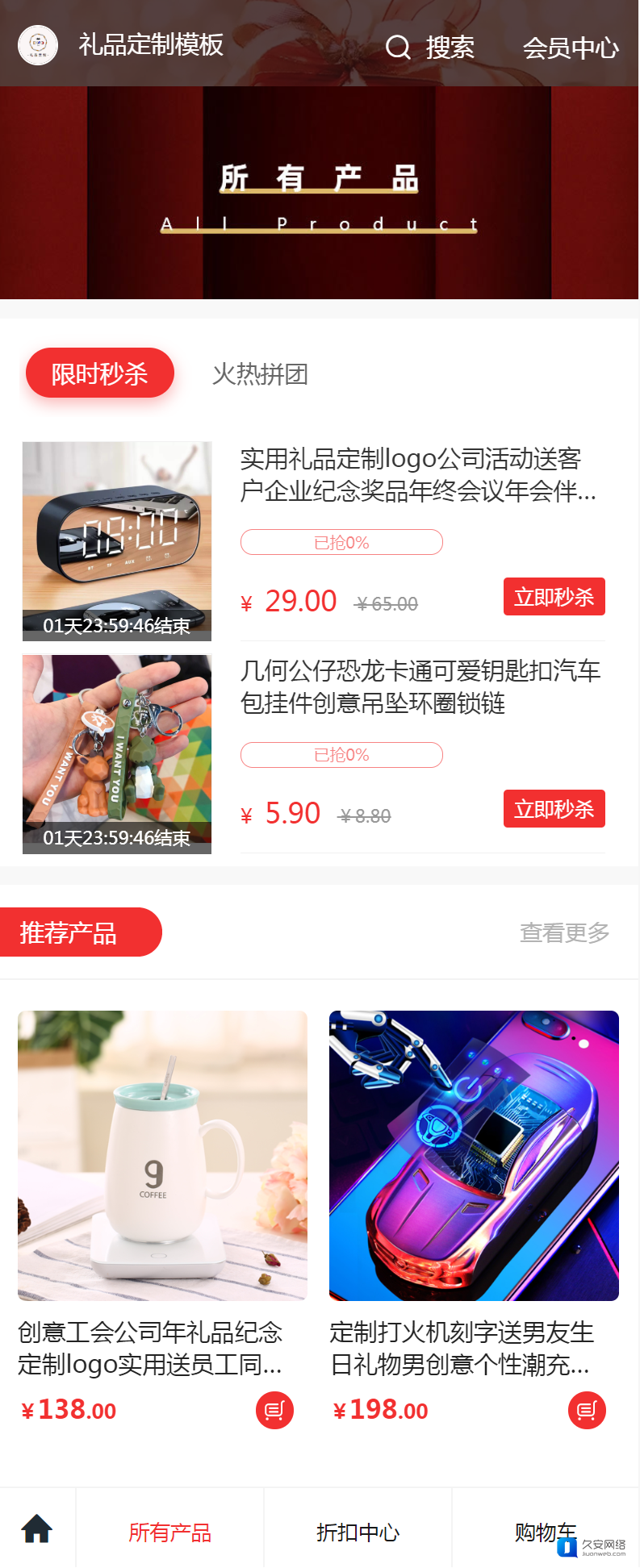Open the 搜索 search button
Viewport: 640px width, 1568px height.
pyautogui.click(x=429, y=48)
